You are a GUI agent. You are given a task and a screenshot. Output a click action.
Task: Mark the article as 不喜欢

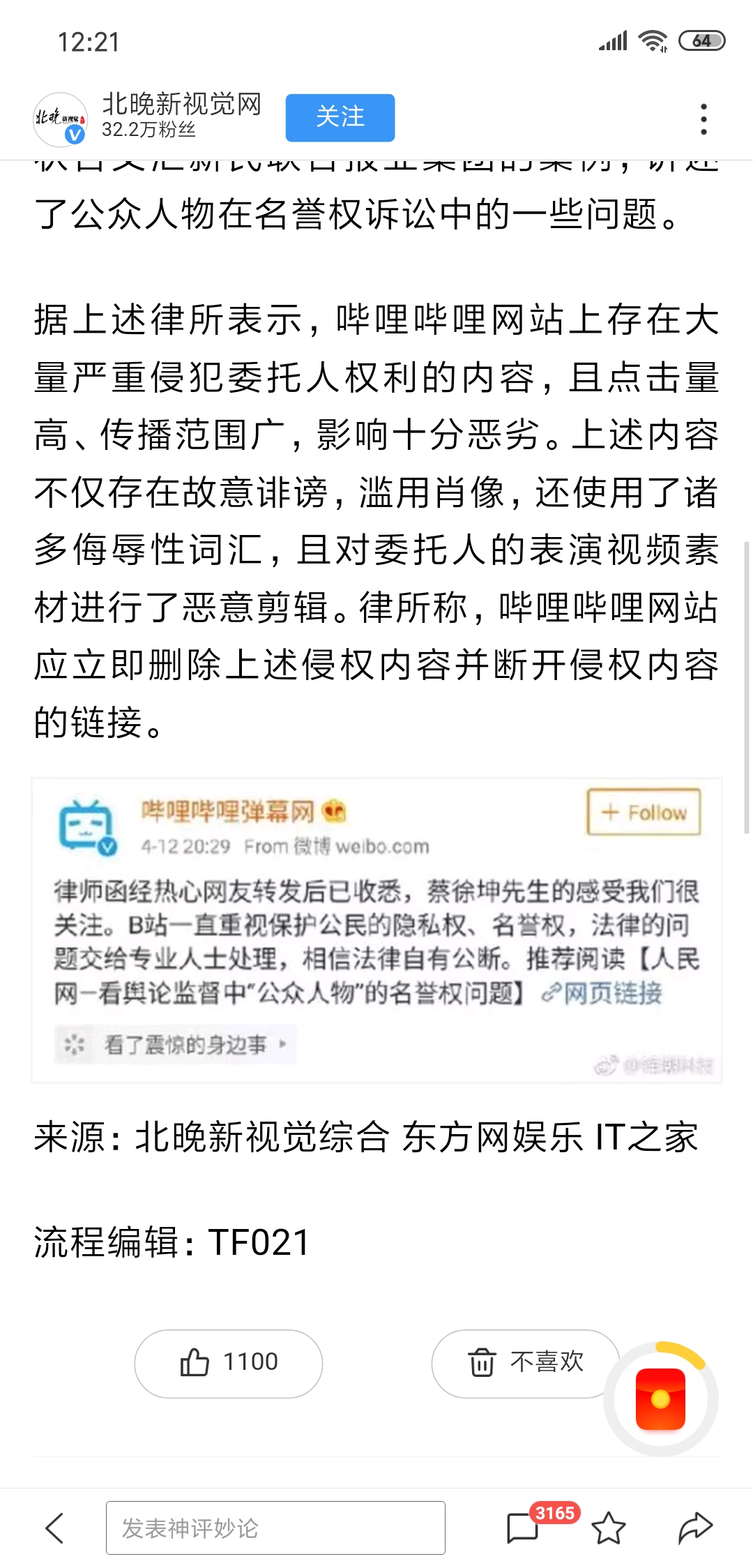pos(525,1363)
